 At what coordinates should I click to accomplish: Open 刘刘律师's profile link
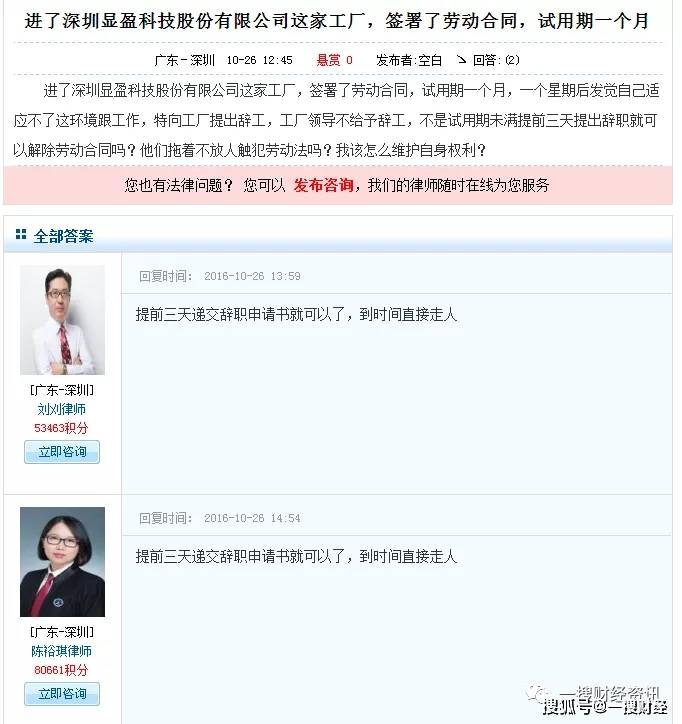coord(62,409)
